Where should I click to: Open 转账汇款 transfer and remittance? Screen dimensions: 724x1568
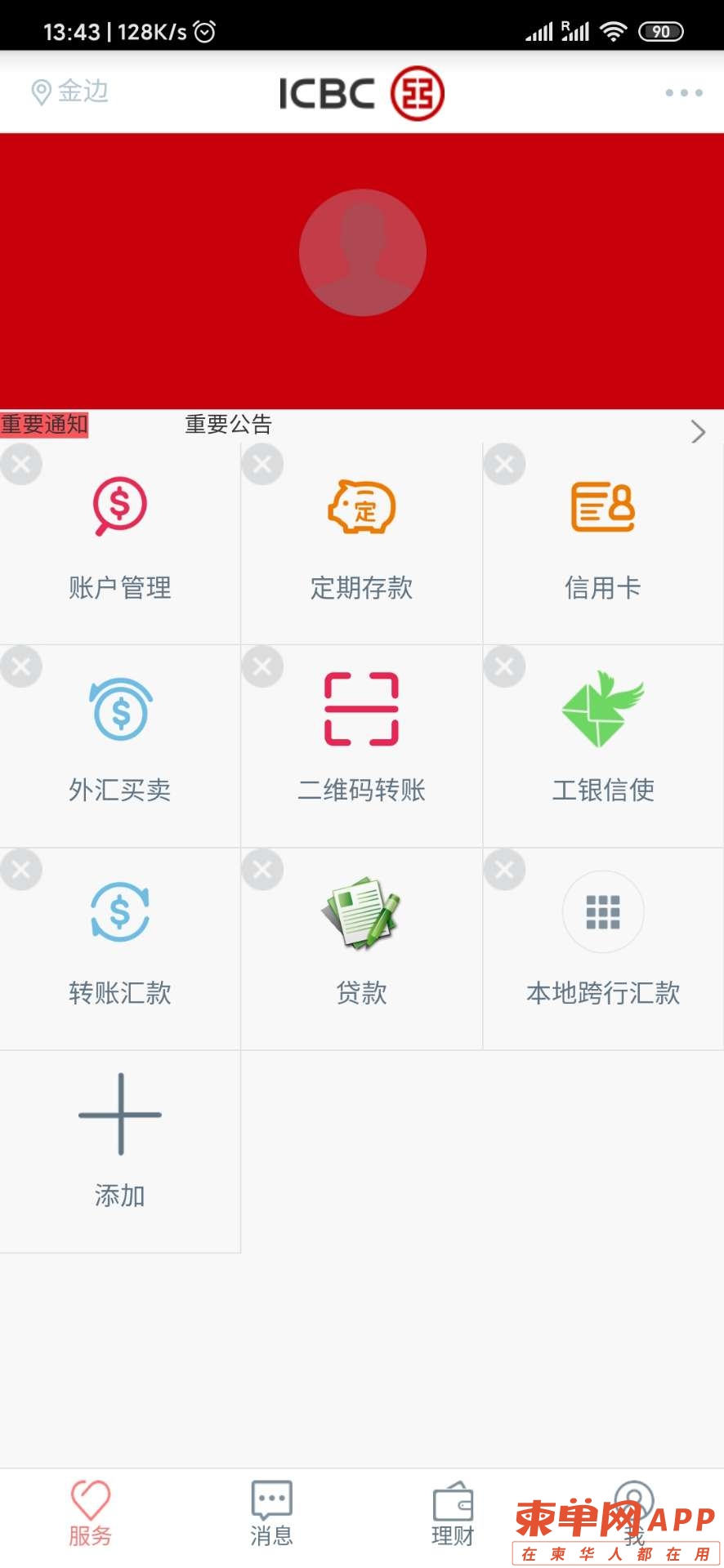[x=119, y=947]
